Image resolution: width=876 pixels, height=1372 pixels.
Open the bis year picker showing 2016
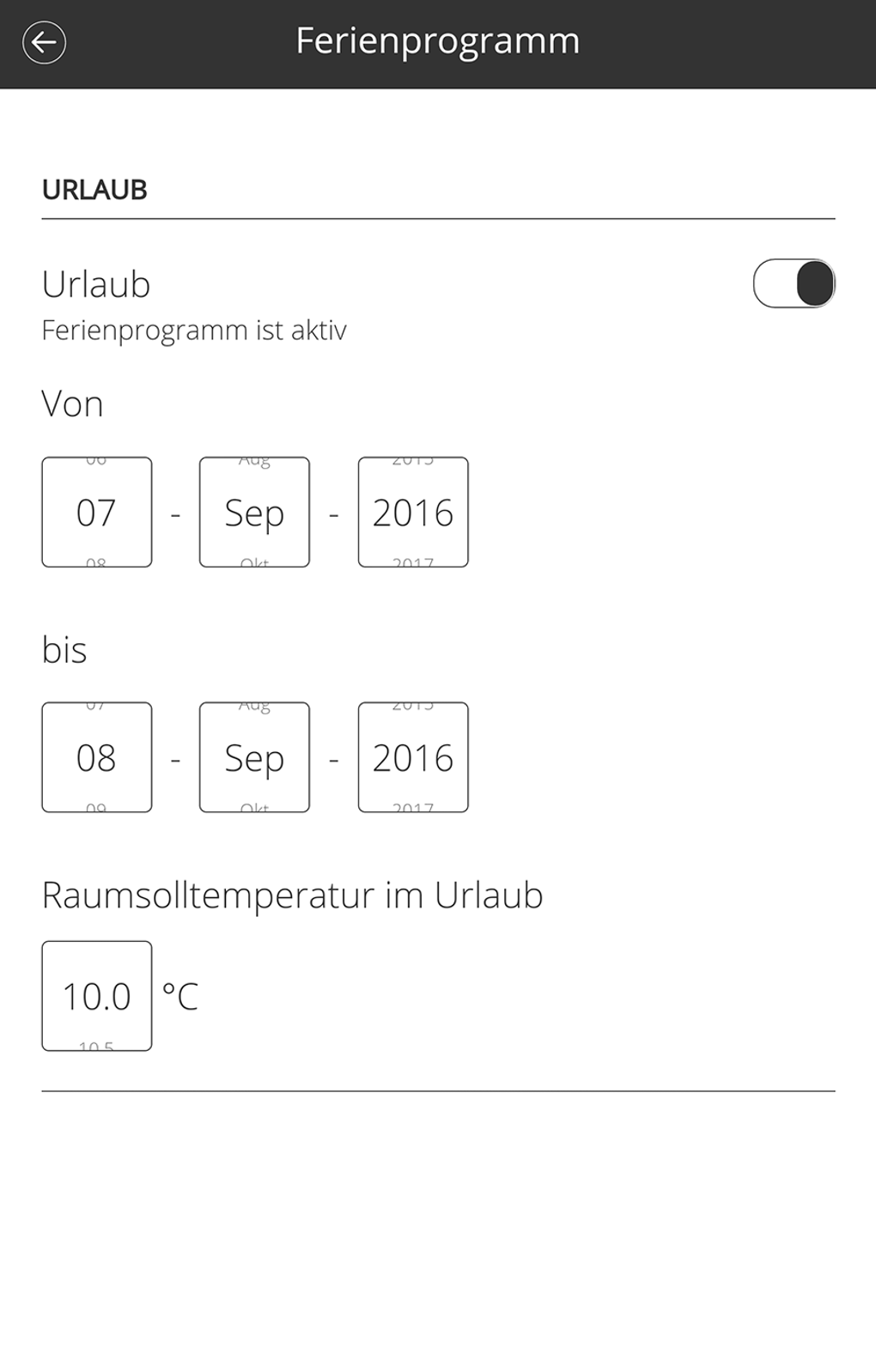point(413,758)
